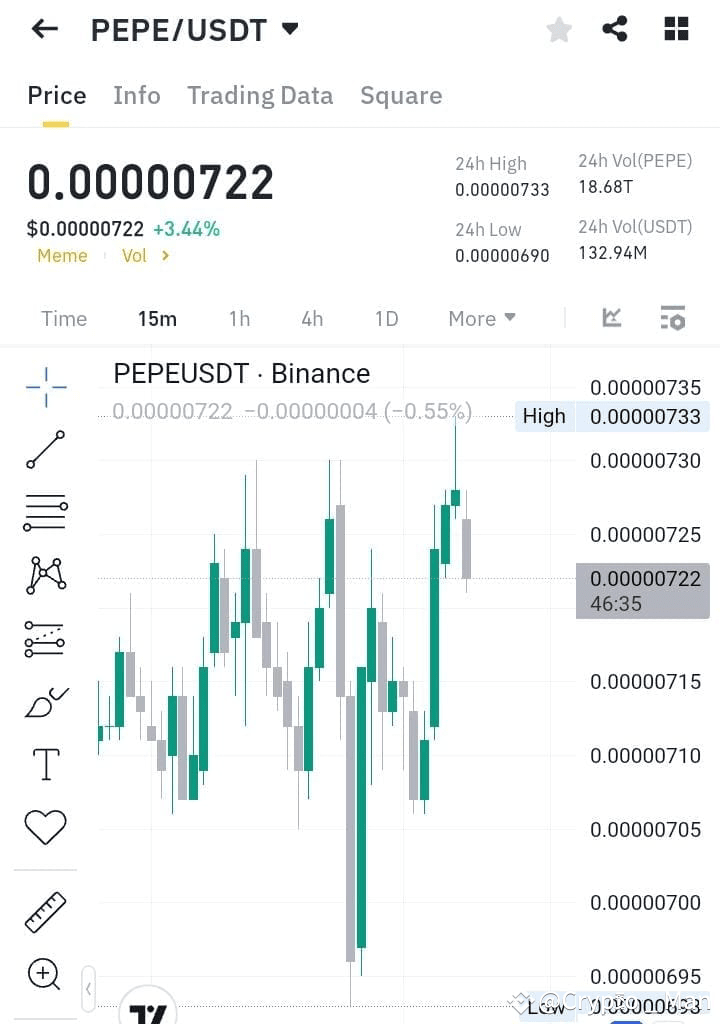Image resolution: width=720 pixels, height=1024 pixels.
Task: Open the horizontal lines drawing tool
Action: pos(45,512)
